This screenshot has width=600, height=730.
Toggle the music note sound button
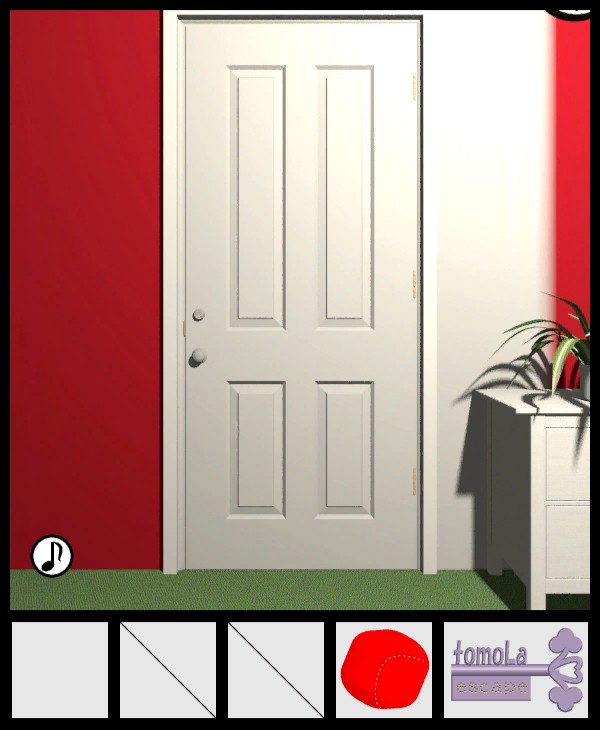52,556
